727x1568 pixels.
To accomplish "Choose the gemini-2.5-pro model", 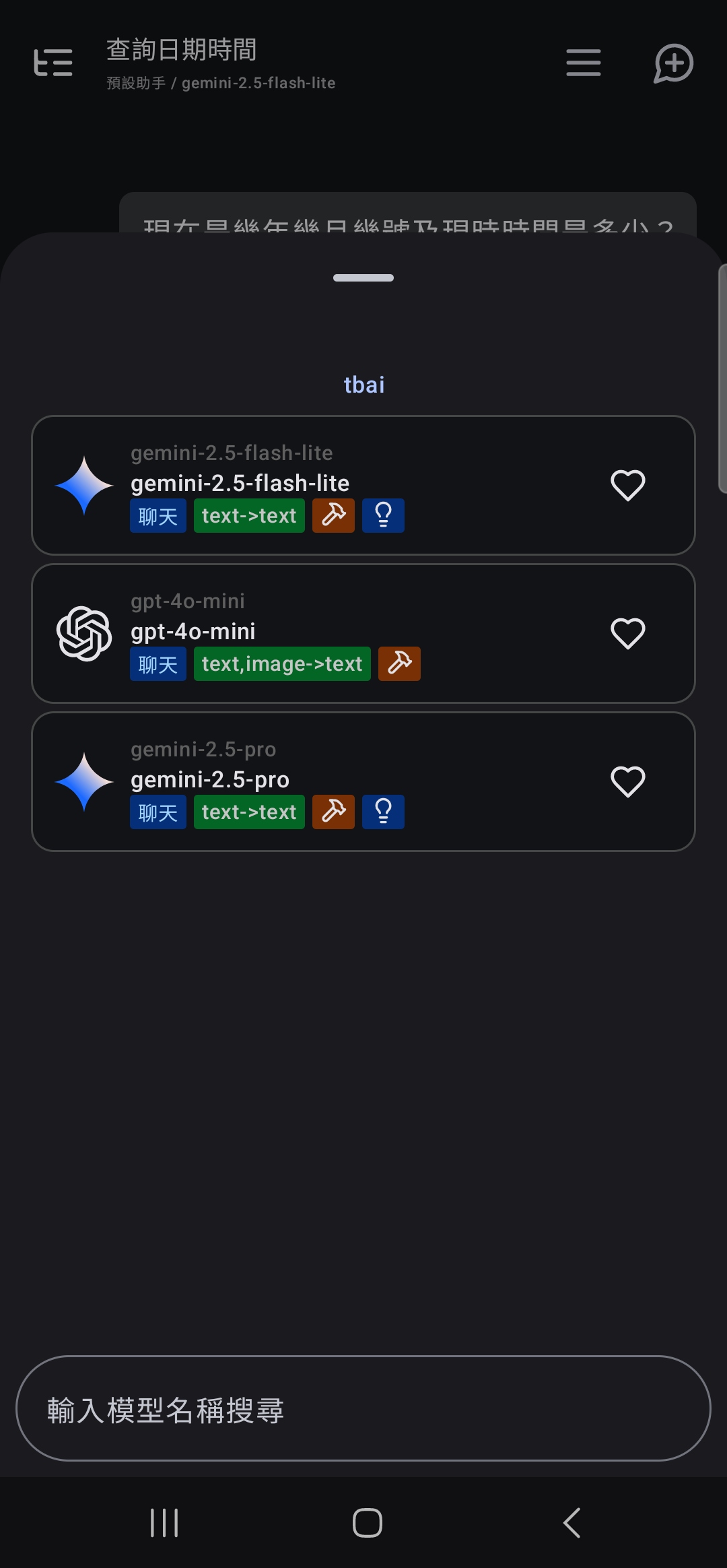I will 363,781.
